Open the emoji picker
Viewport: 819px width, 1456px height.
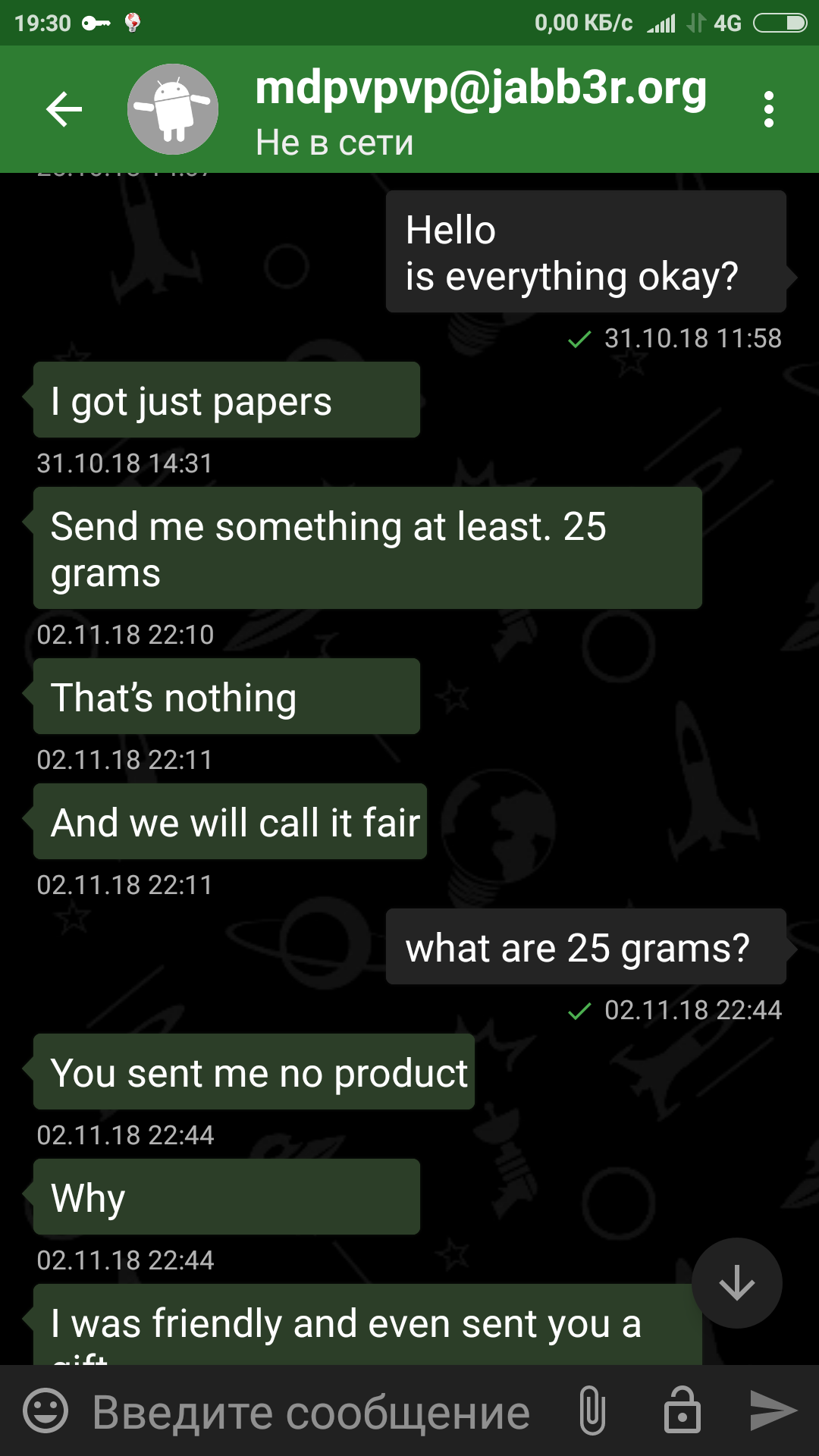point(45,1410)
